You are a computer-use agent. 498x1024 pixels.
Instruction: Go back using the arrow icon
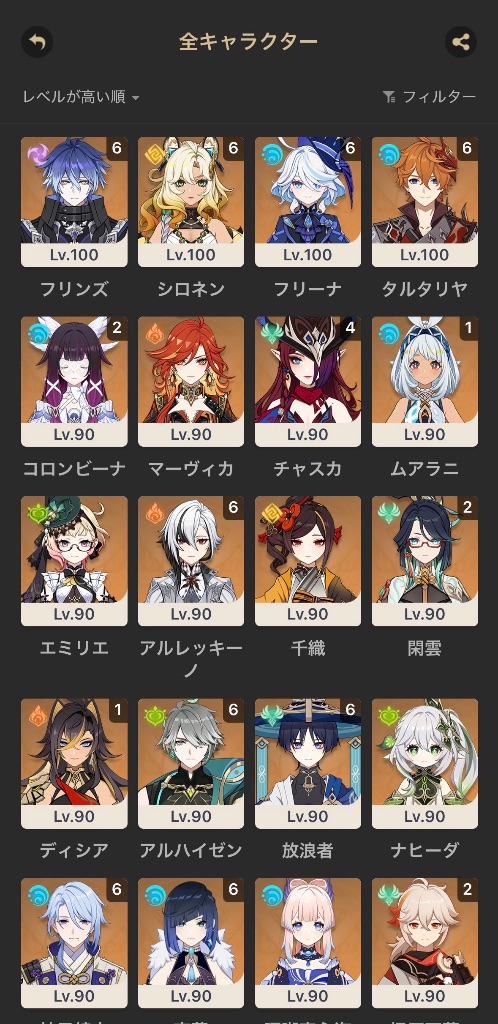pos(37,43)
